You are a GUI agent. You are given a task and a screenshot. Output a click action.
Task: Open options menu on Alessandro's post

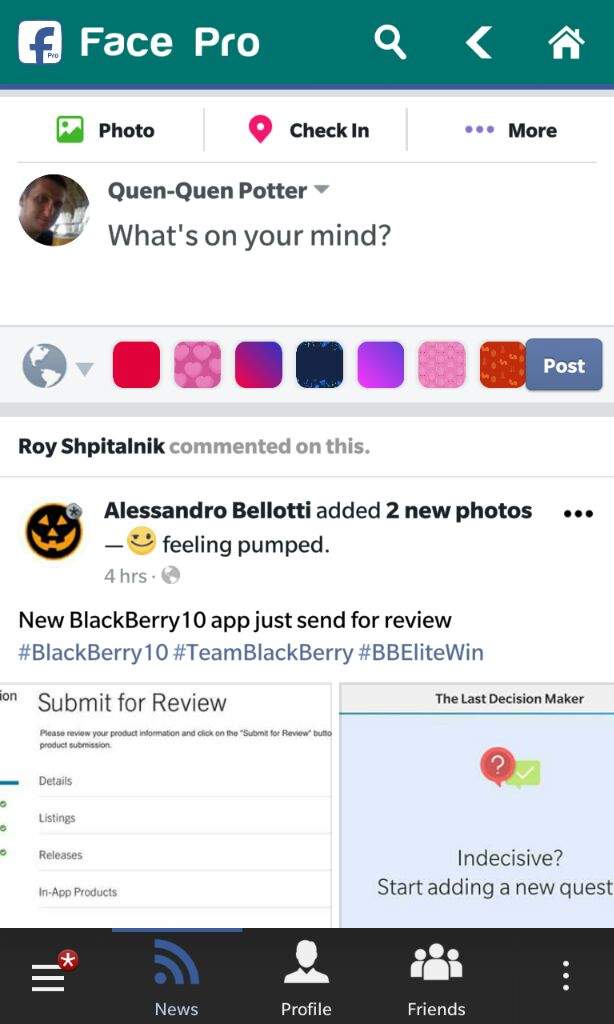[578, 514]
